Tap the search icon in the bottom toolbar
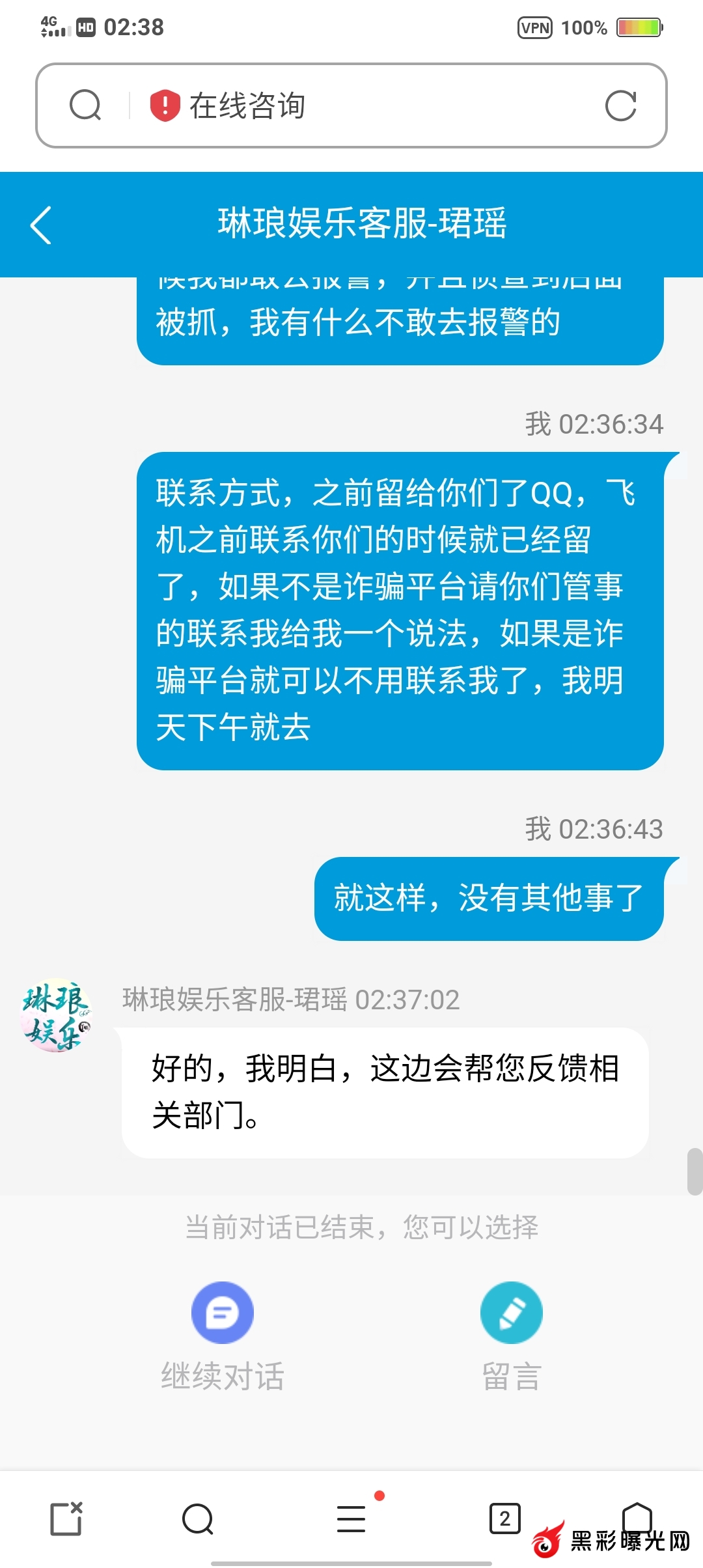703x1568 pixels. [x=198, y=1519]
